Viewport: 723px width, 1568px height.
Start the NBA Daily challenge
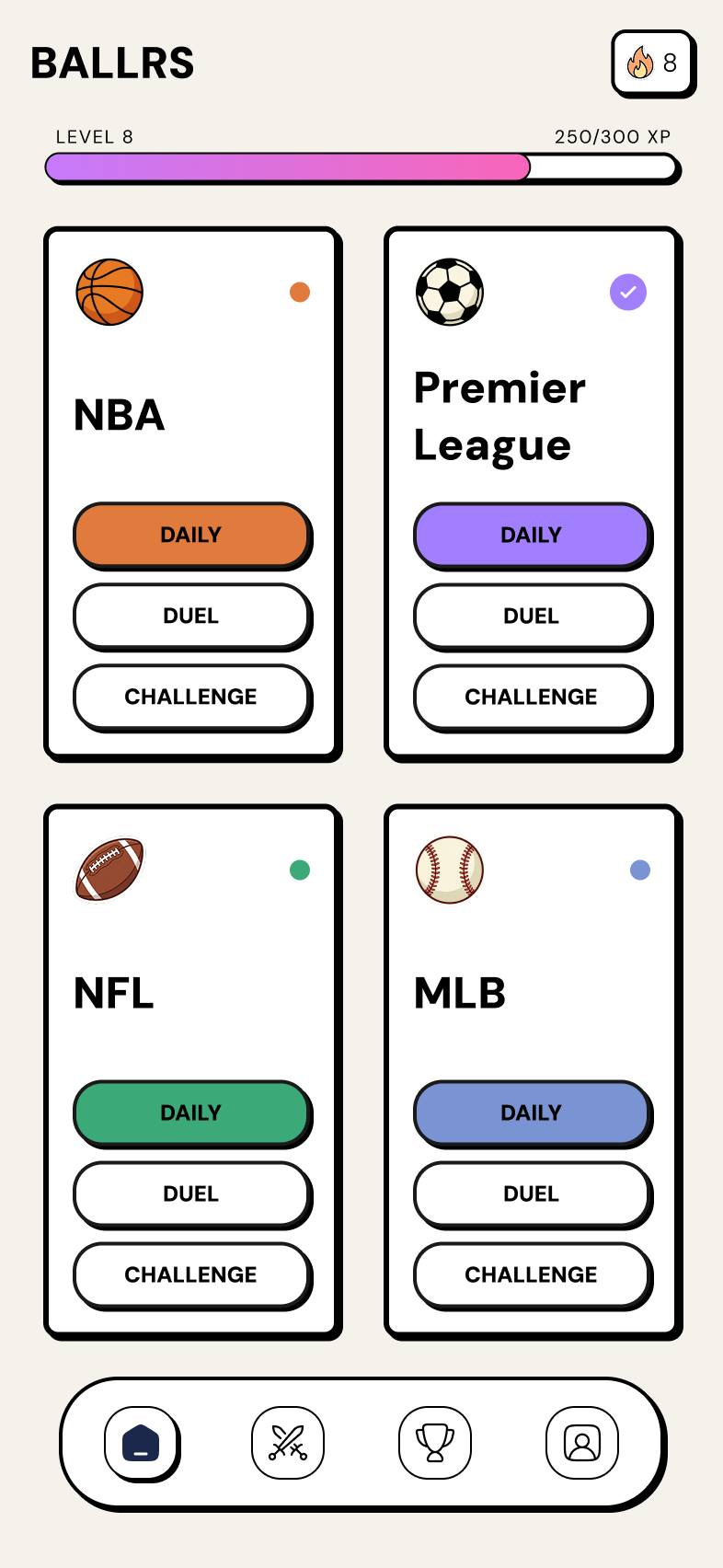point(191,534)
